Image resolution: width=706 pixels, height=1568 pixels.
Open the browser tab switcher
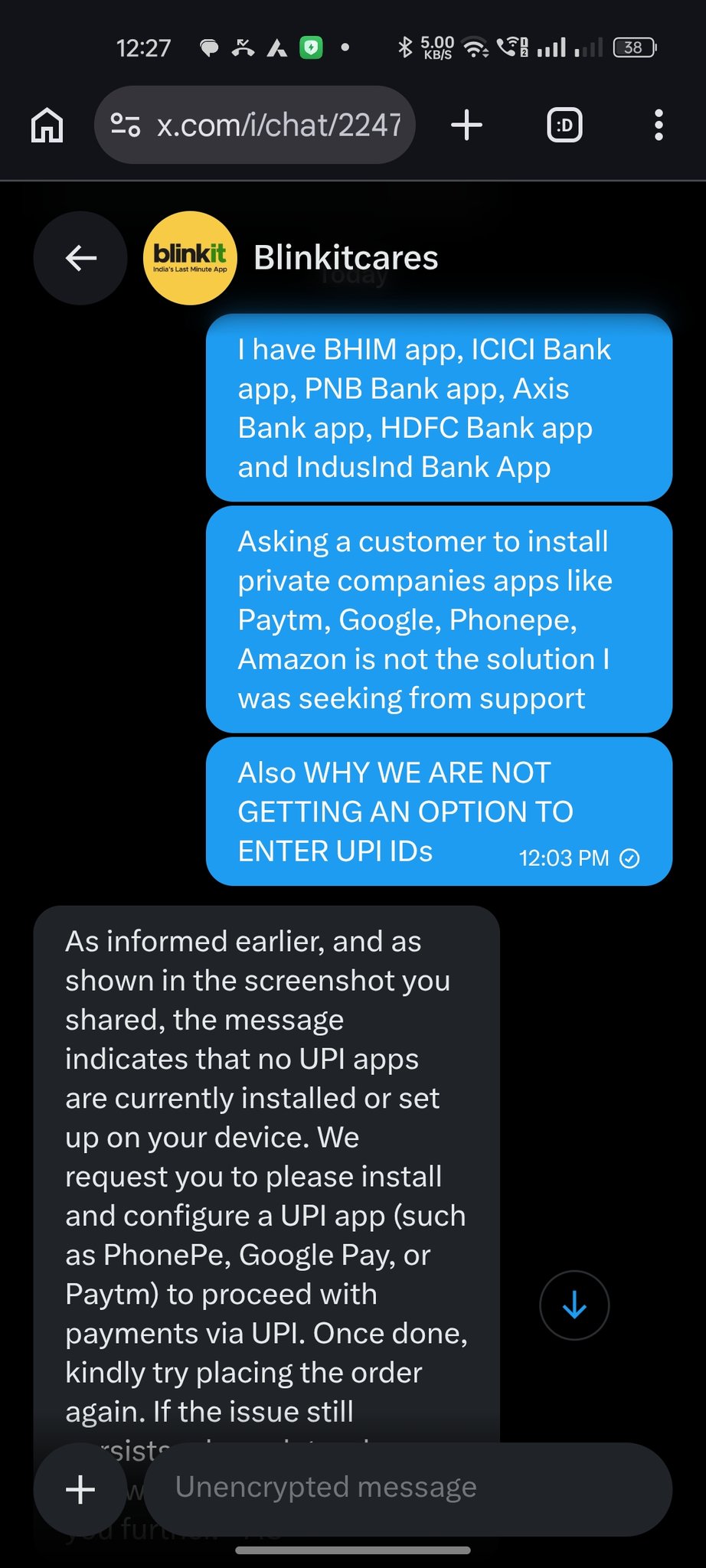565,125
